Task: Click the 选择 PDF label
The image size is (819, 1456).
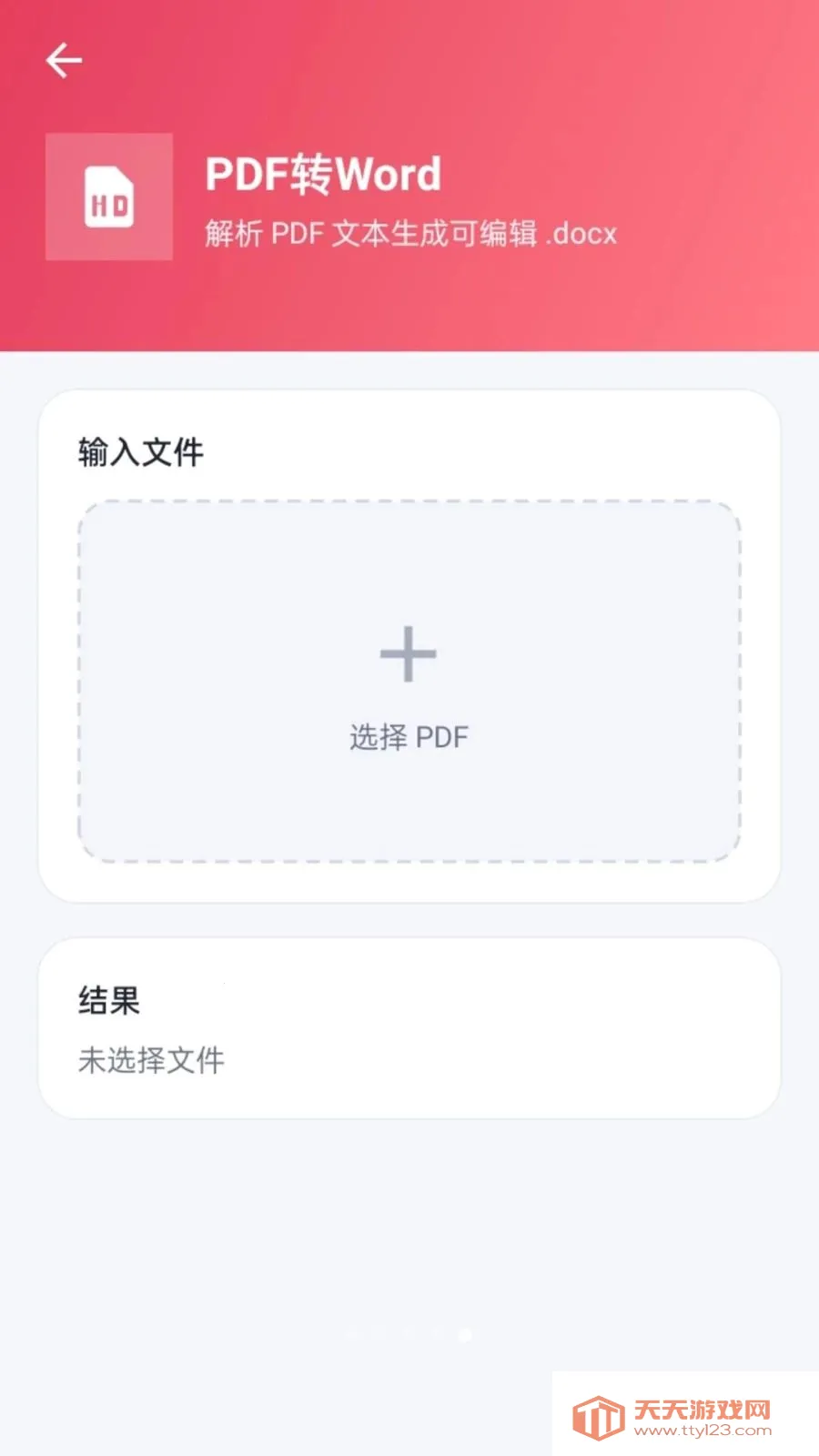Action: pyautogui.click(x=409, y=735)
